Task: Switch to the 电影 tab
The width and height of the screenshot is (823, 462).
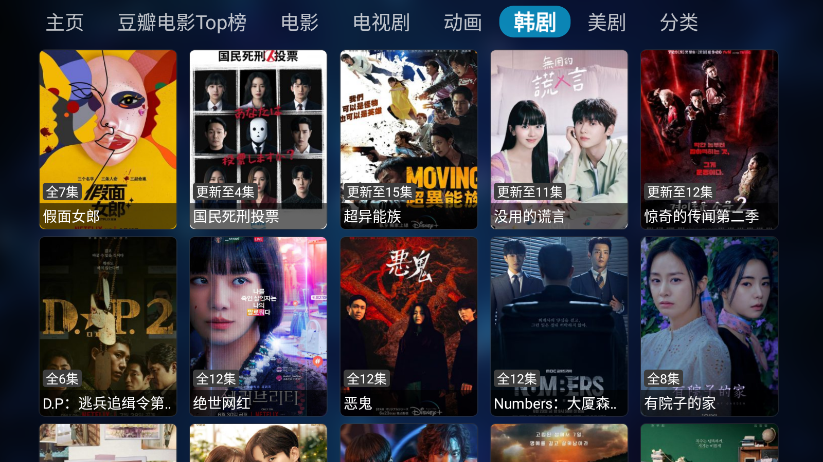Action: (300, 22)
